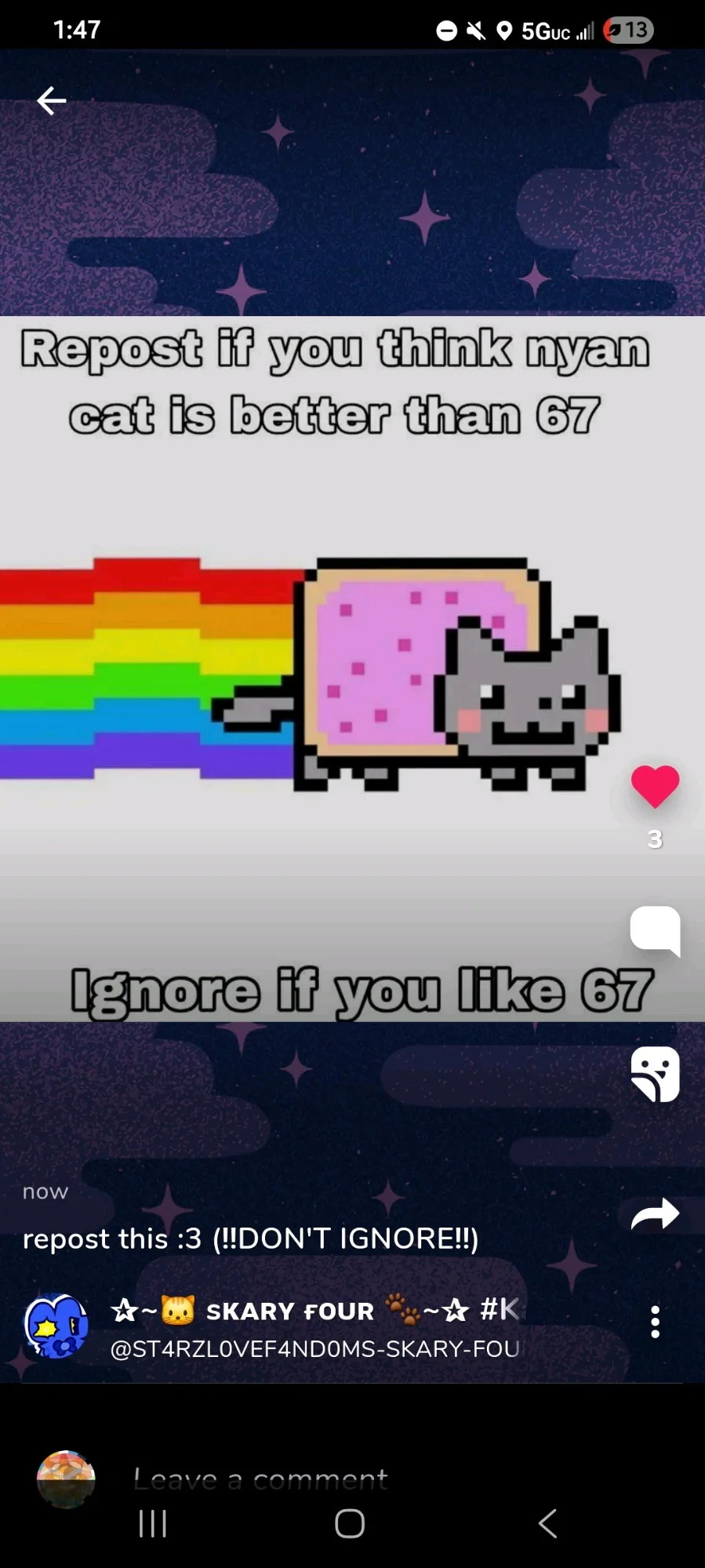Open the comments bubble
Screen dimensions: 705x1568
click(x=655, y=930)
